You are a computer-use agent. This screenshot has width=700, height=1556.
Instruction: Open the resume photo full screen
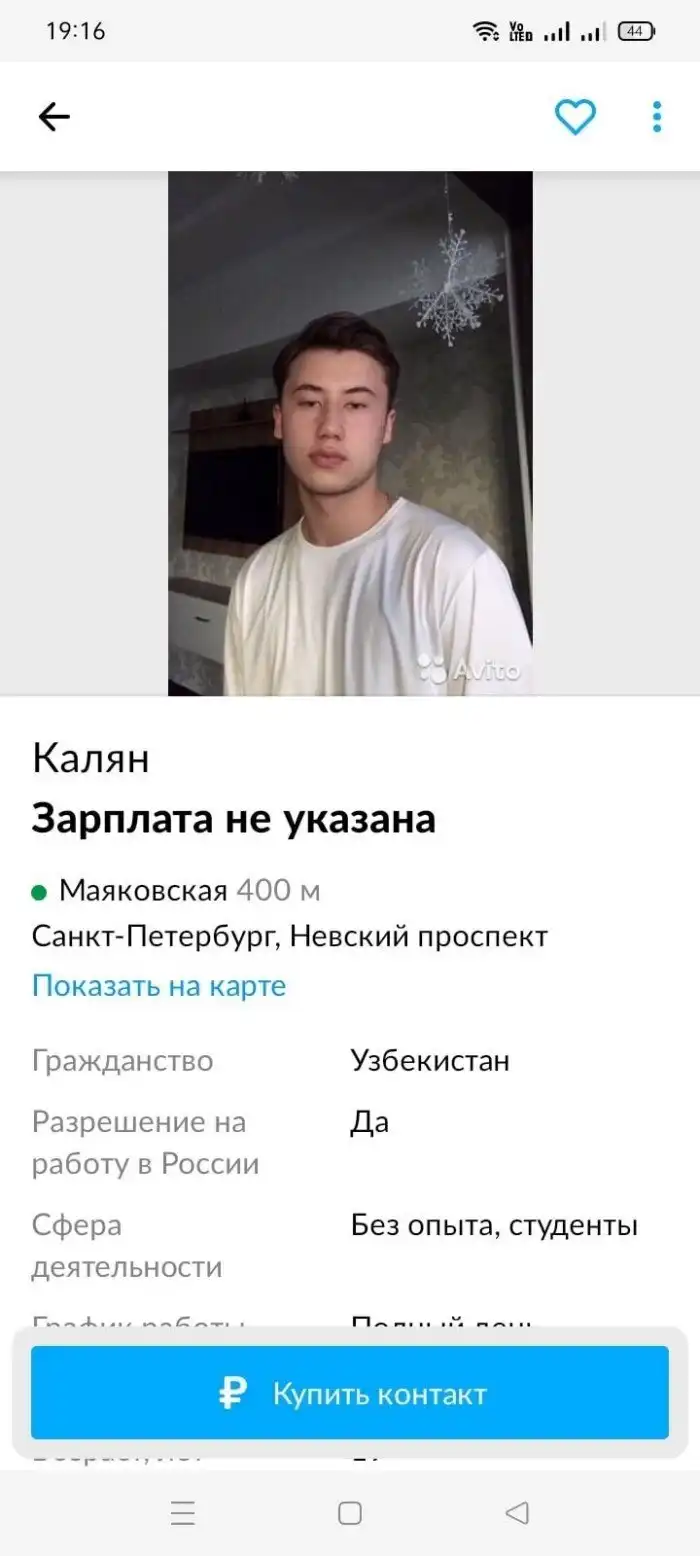[350, 432]
